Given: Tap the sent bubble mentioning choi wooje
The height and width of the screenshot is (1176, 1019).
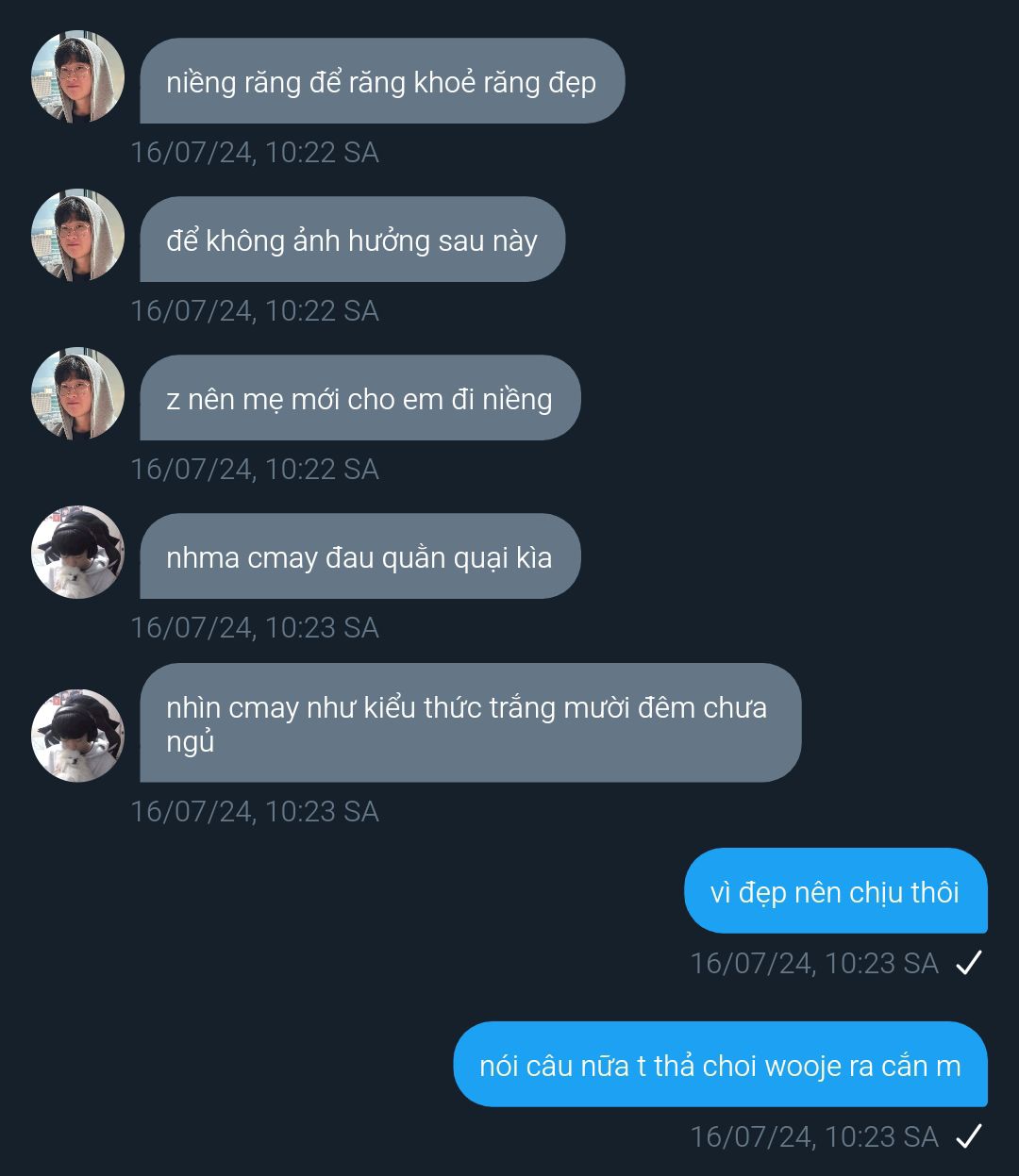Looking at the screenshot, I should click(x=720, y=1065).
